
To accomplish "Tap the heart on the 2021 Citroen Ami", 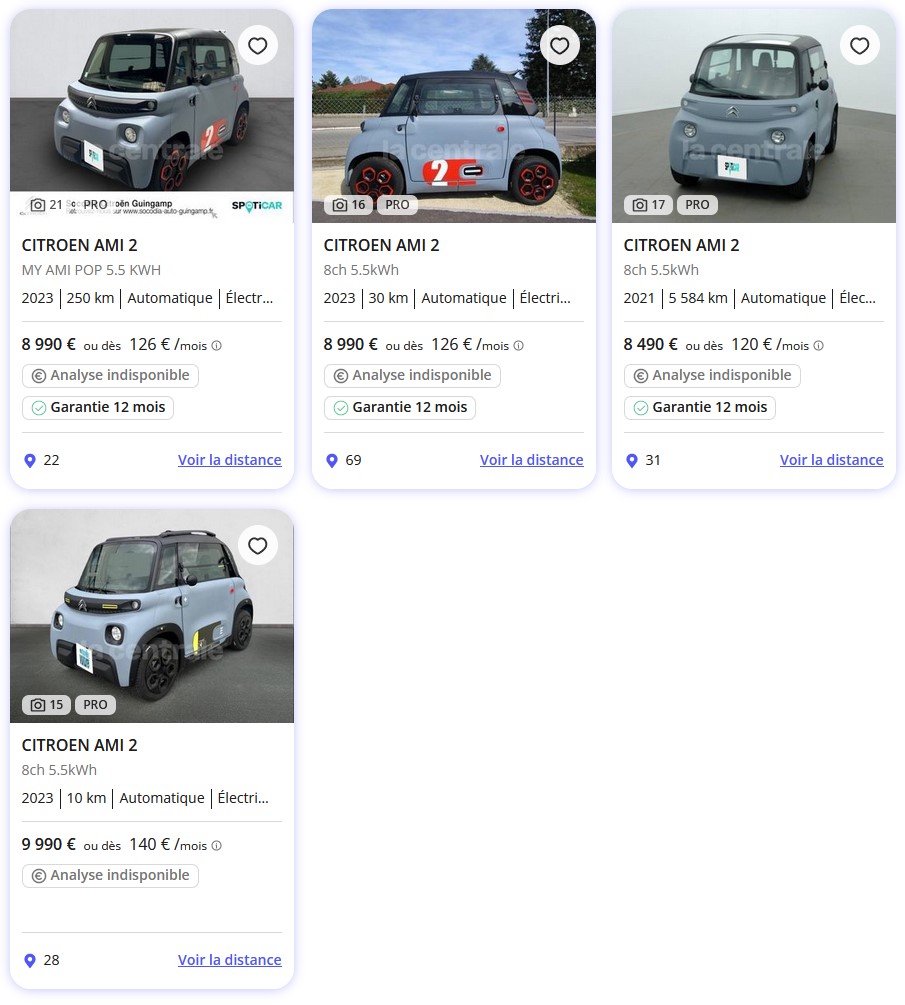I will [x=860, y=46].
